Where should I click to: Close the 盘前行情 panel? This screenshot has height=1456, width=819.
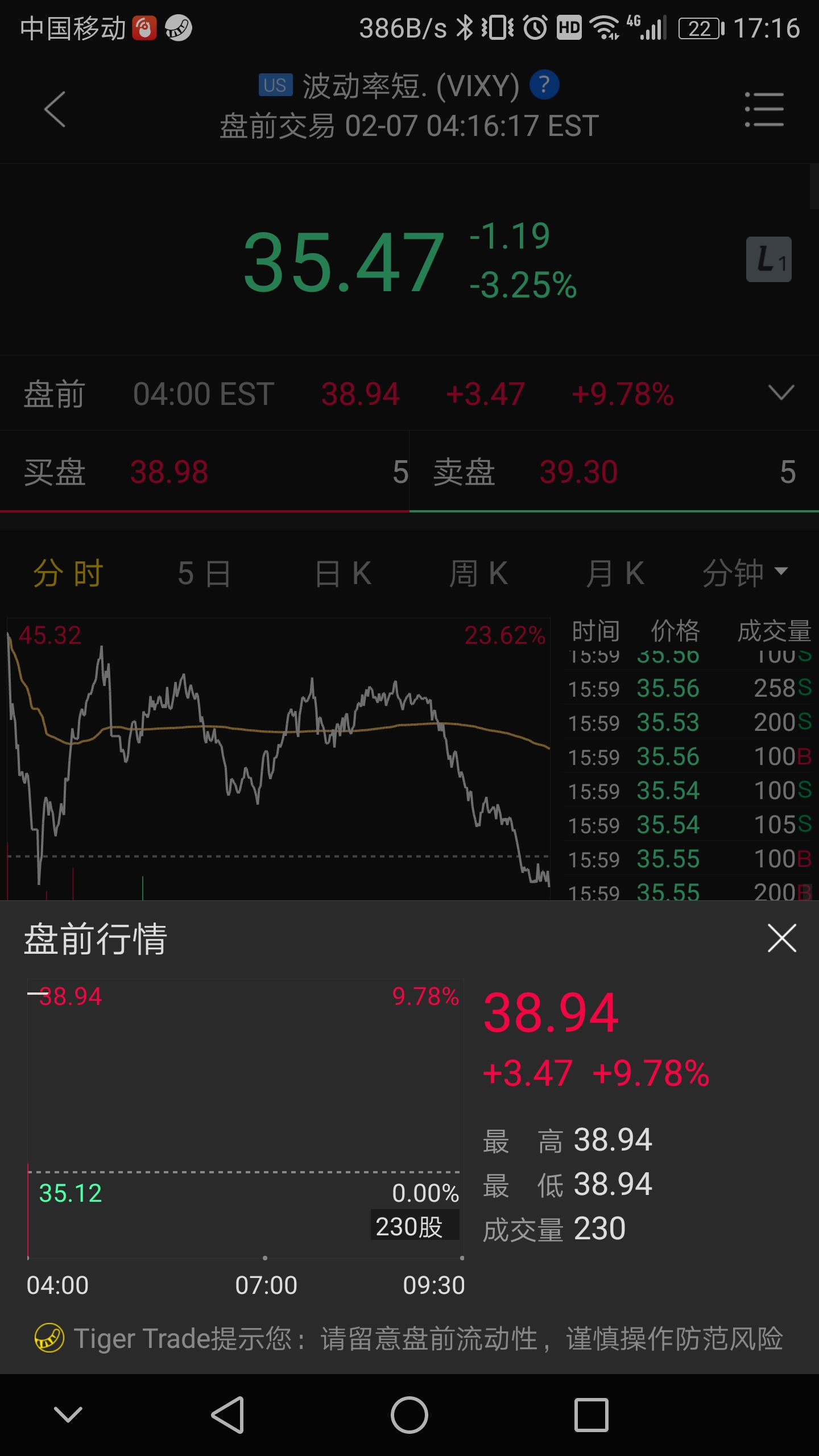tap(782, 938)
